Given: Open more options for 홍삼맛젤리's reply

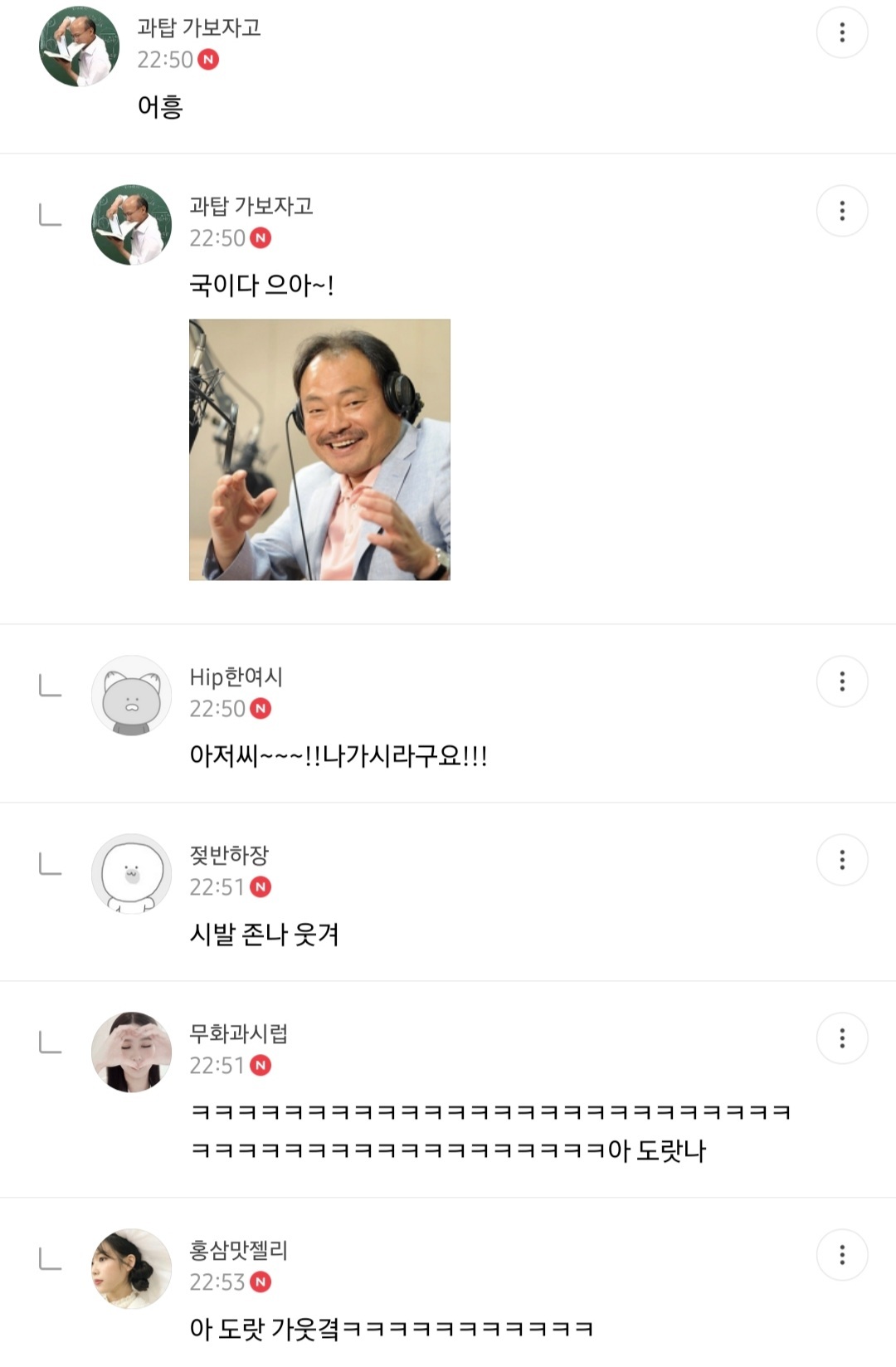Looking at the screenshot, I should (x=842, y=1255).
